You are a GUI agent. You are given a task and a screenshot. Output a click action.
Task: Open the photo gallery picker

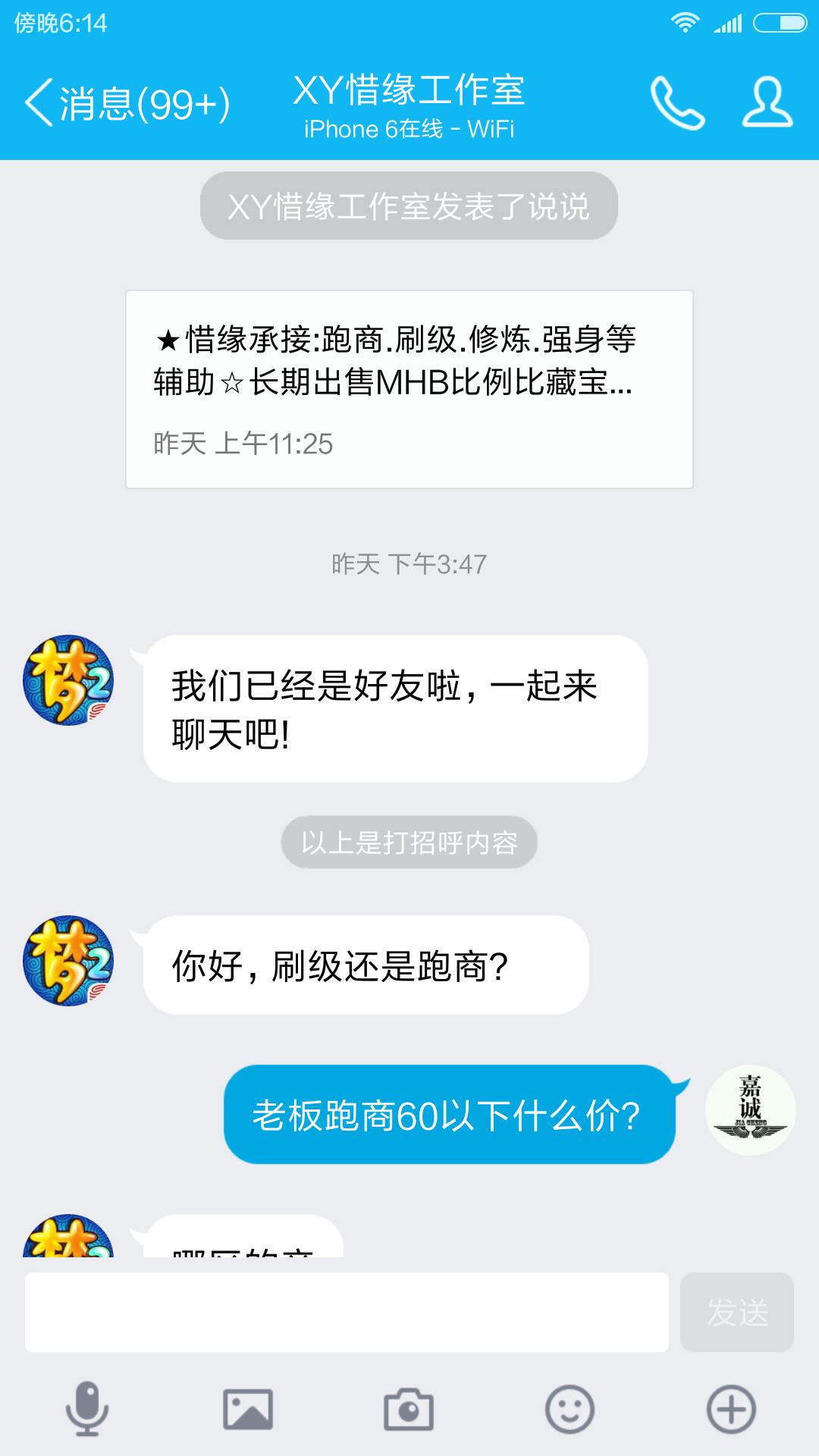248,1409
